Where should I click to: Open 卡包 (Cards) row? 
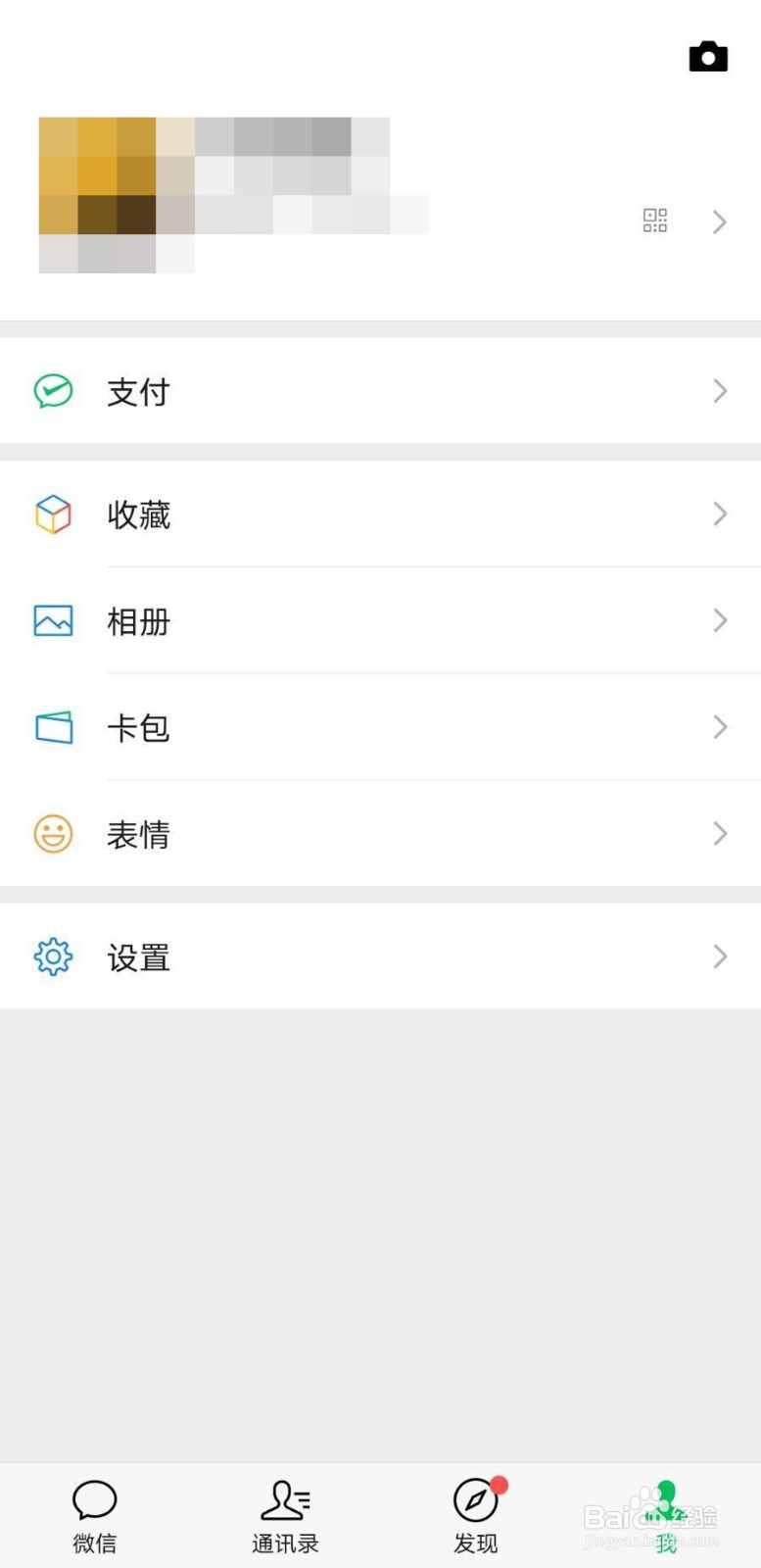[x=380, y=727]
